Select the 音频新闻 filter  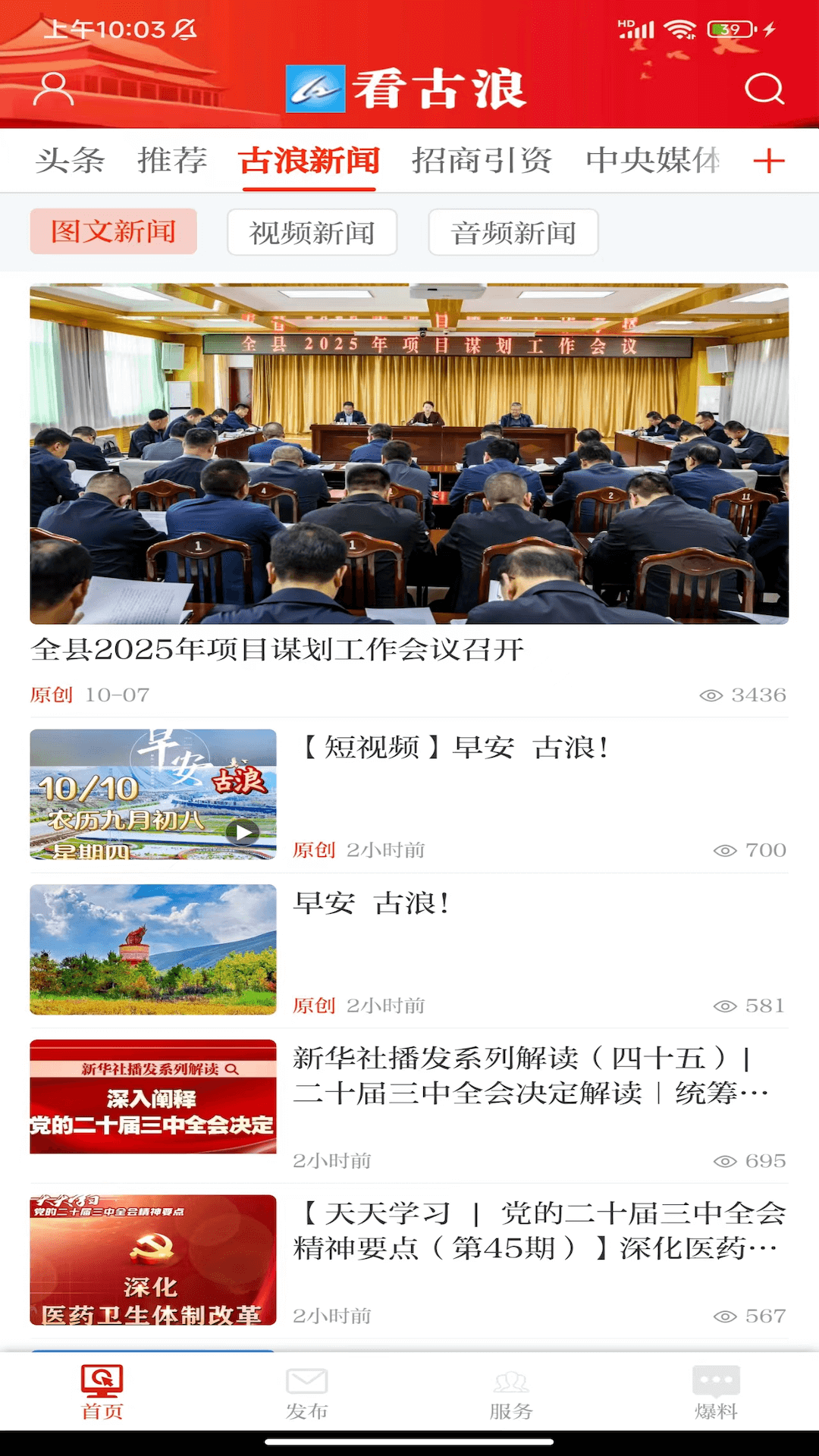point(513,233)
